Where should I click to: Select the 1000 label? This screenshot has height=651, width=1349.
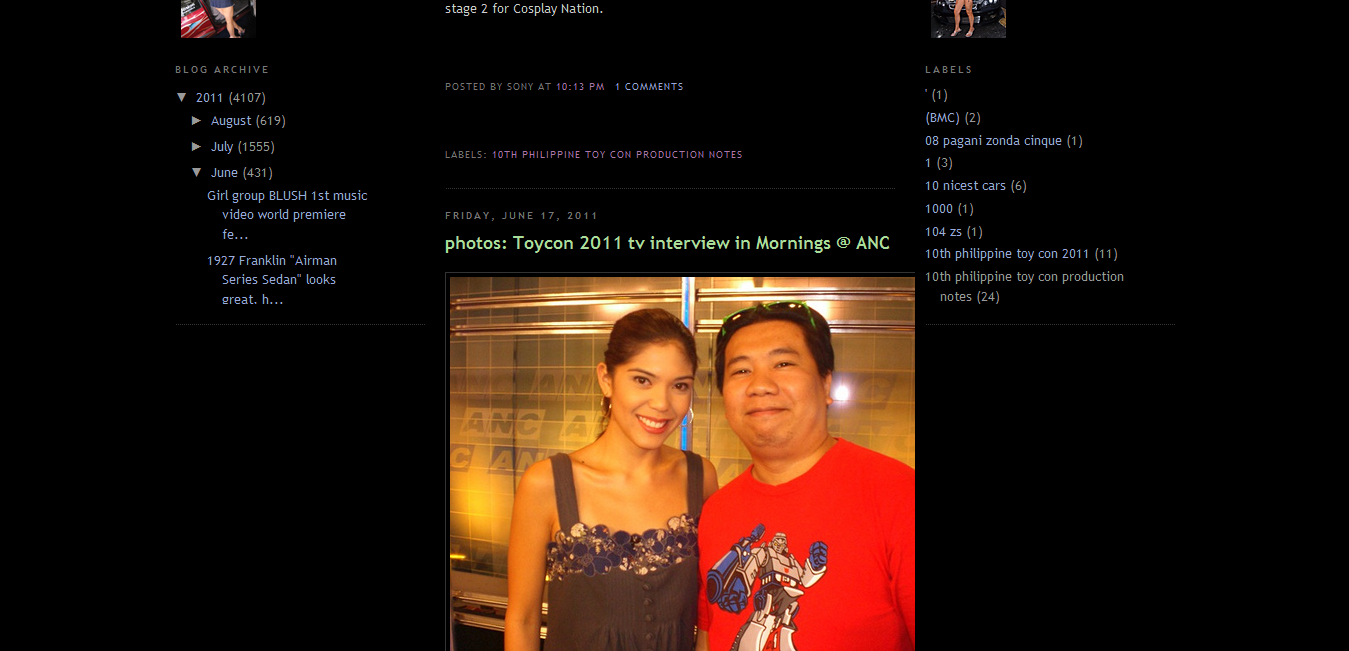[939, 208]
